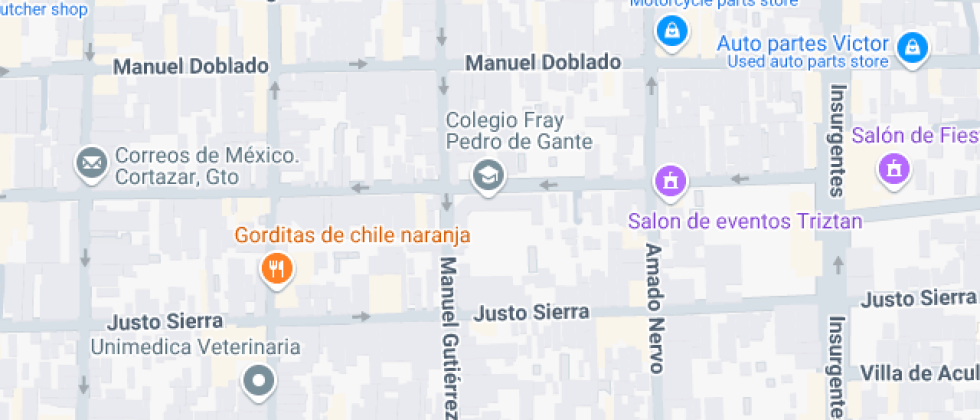Tap the motorcycle parts store pin
980x420 pixels.
(669, 31)
